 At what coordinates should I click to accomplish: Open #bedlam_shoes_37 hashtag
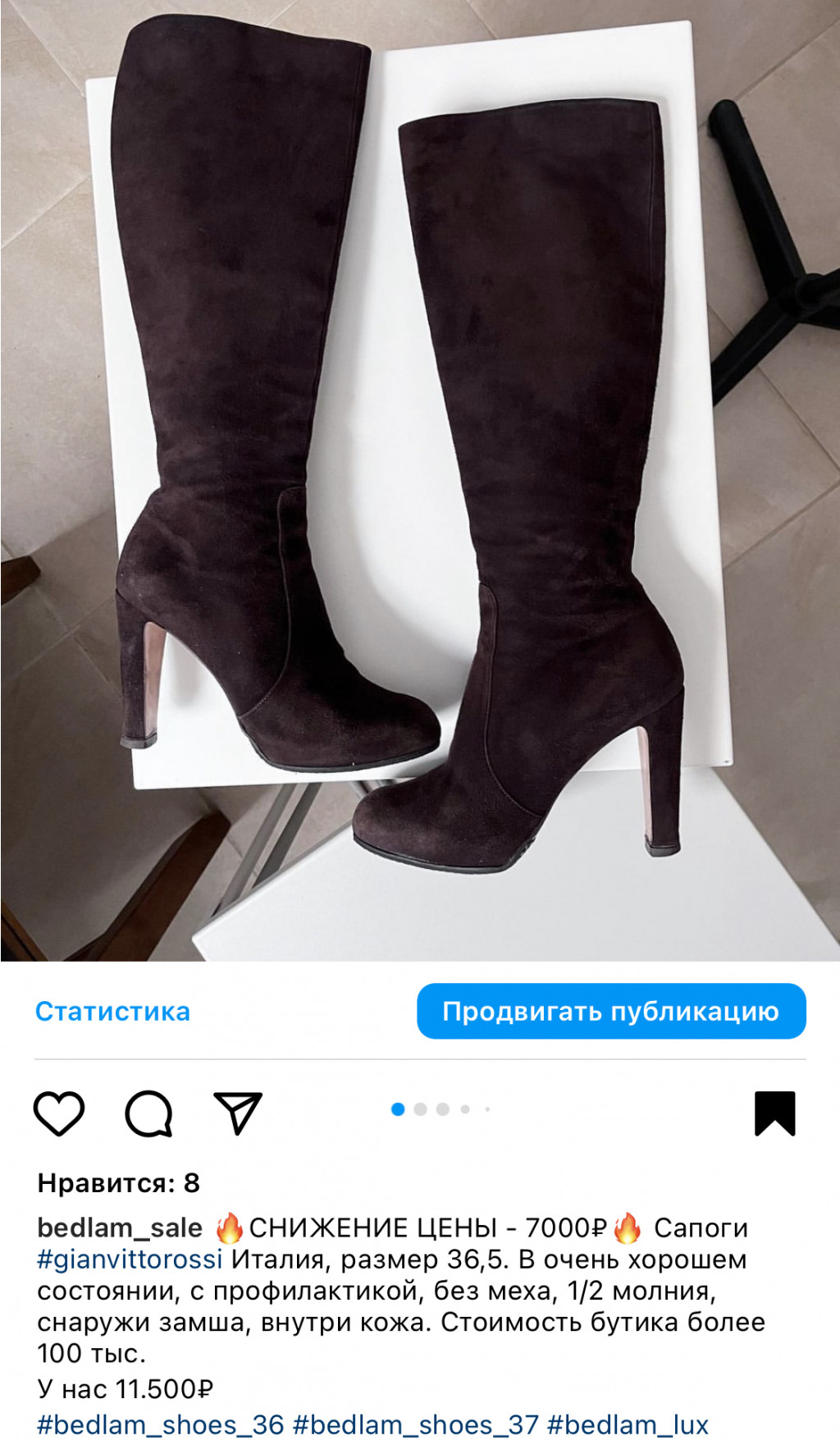click(415, 1424)
